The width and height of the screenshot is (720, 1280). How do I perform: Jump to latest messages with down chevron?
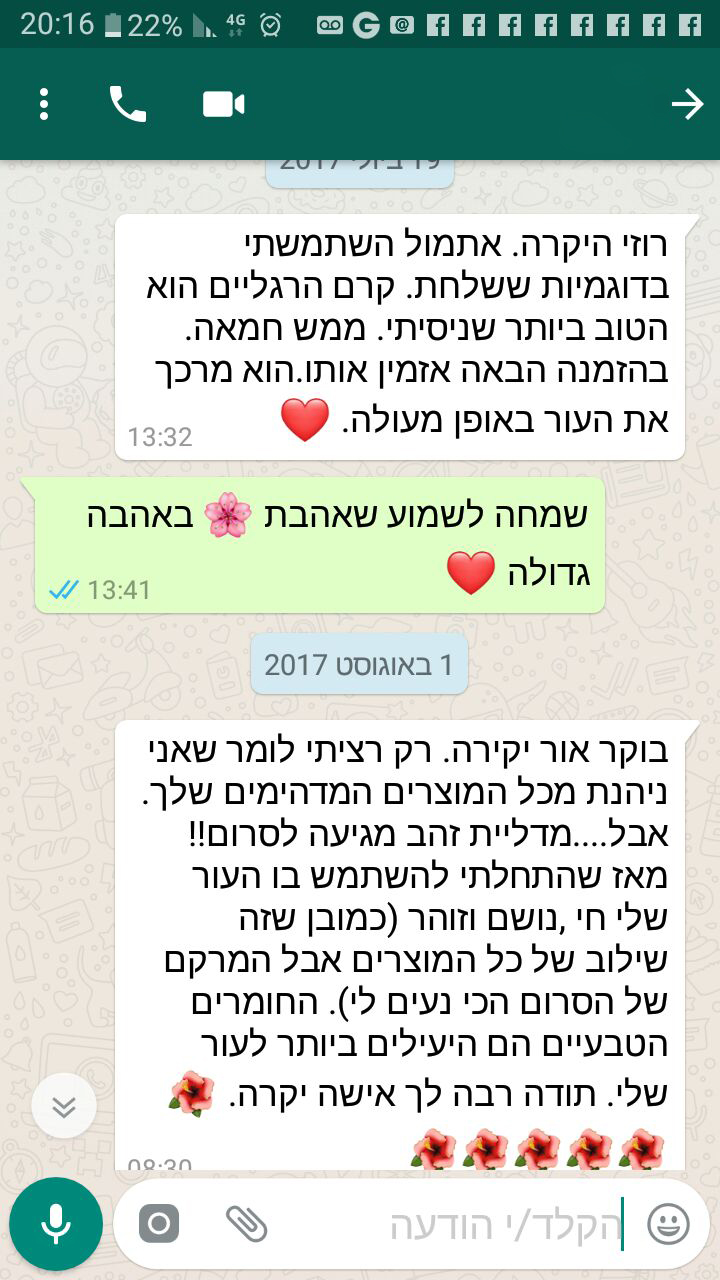[x=64, y=1106]
